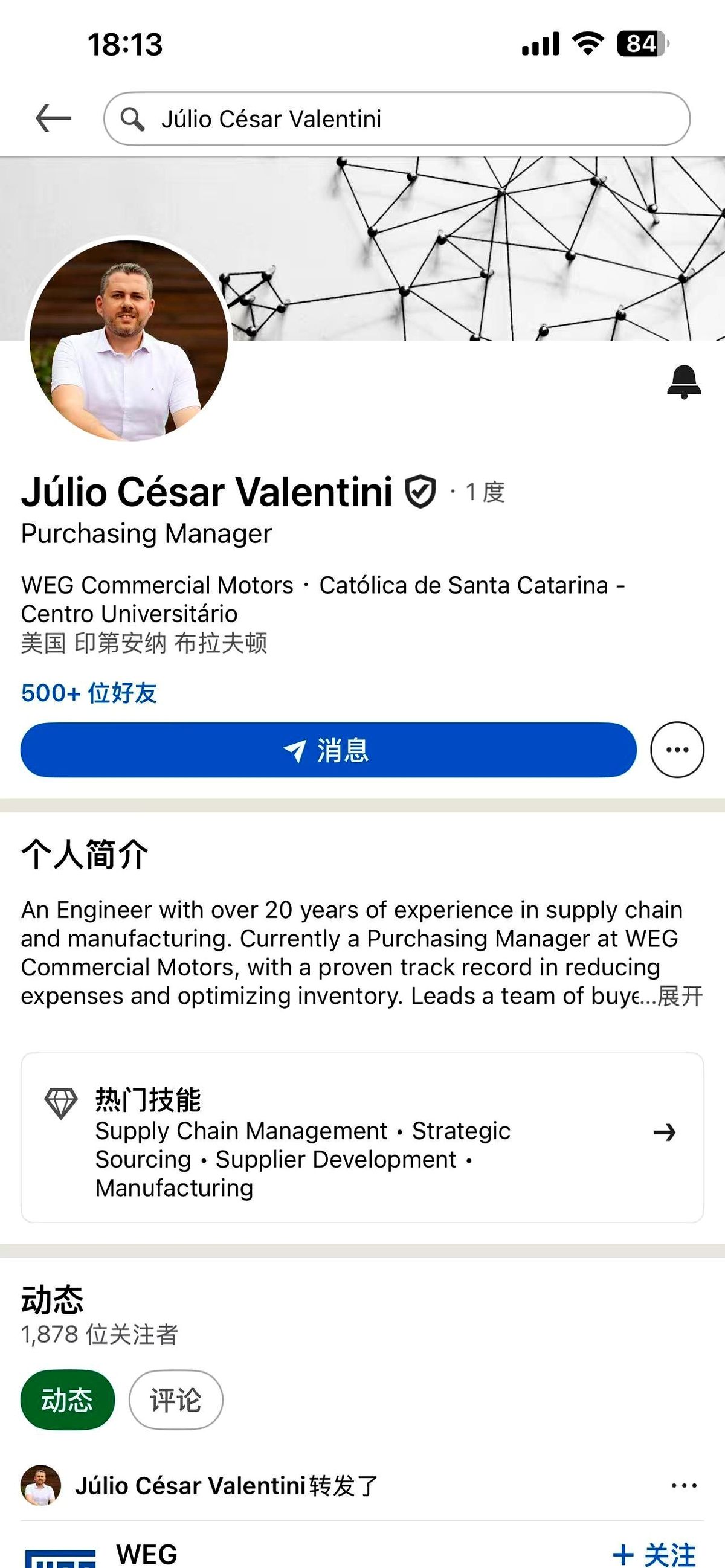Open the notification bell for this profile
The width and height of the screenshot is (725, 1568).
pyautogui.click(x=683, y=382)
